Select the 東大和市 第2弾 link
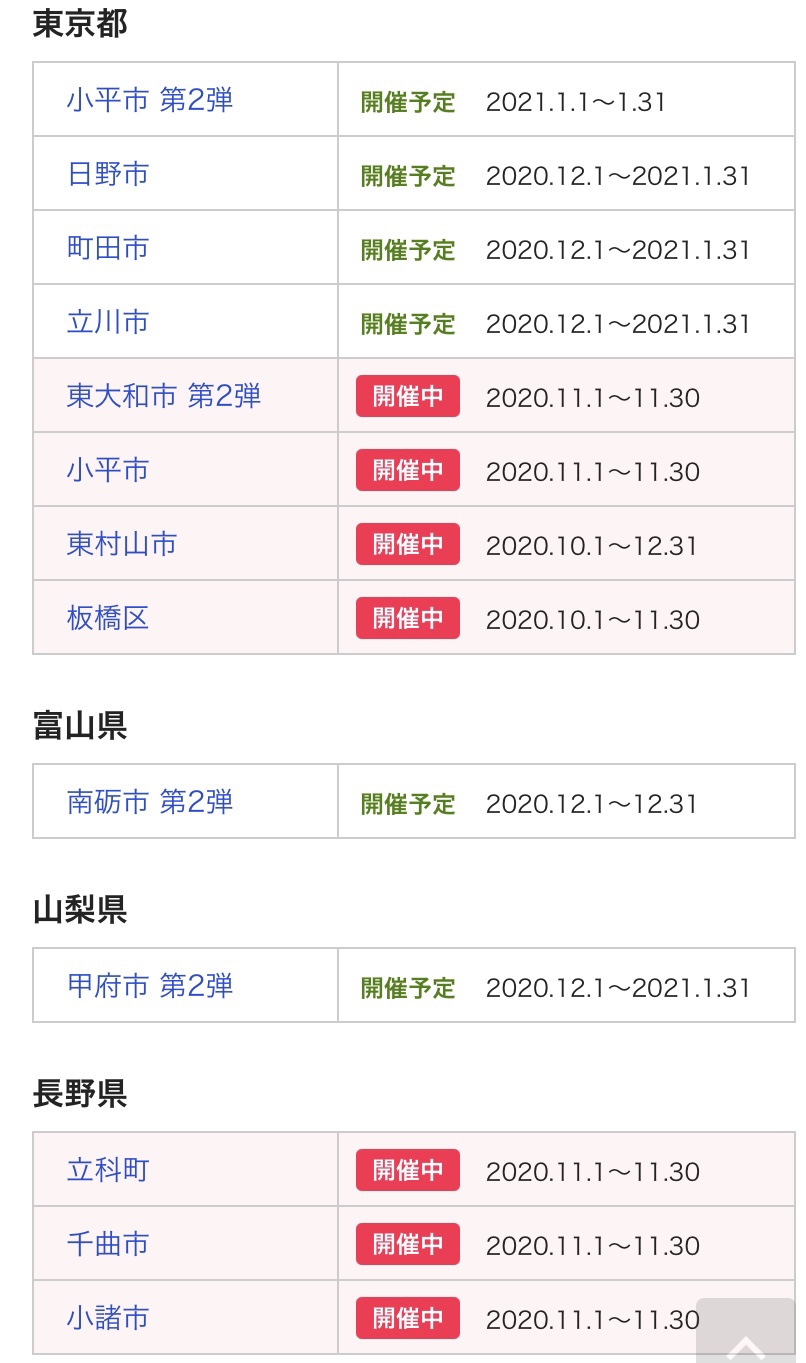Viewport: 806px width, 1363px height. (x=164, y=396)
